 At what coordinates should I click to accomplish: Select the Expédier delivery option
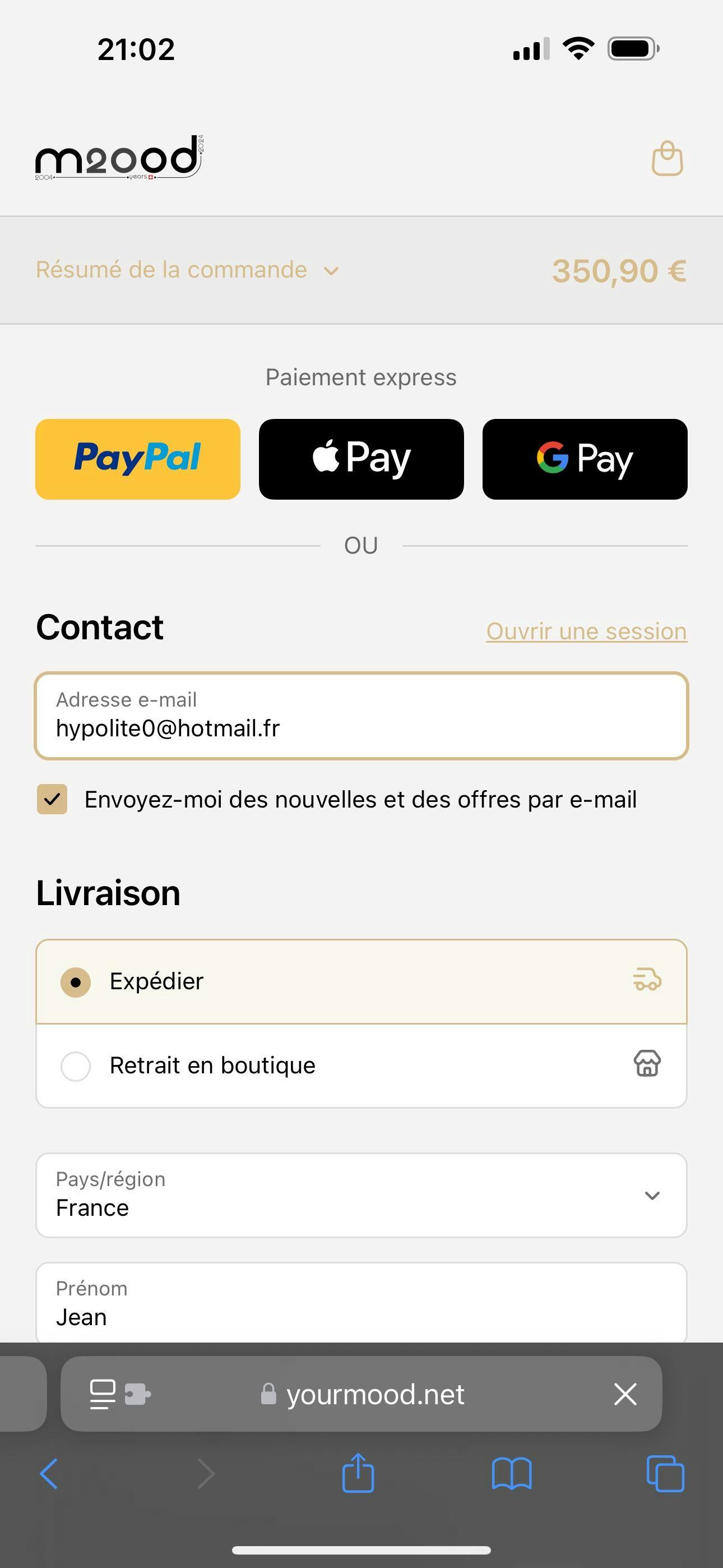(76, 982)
